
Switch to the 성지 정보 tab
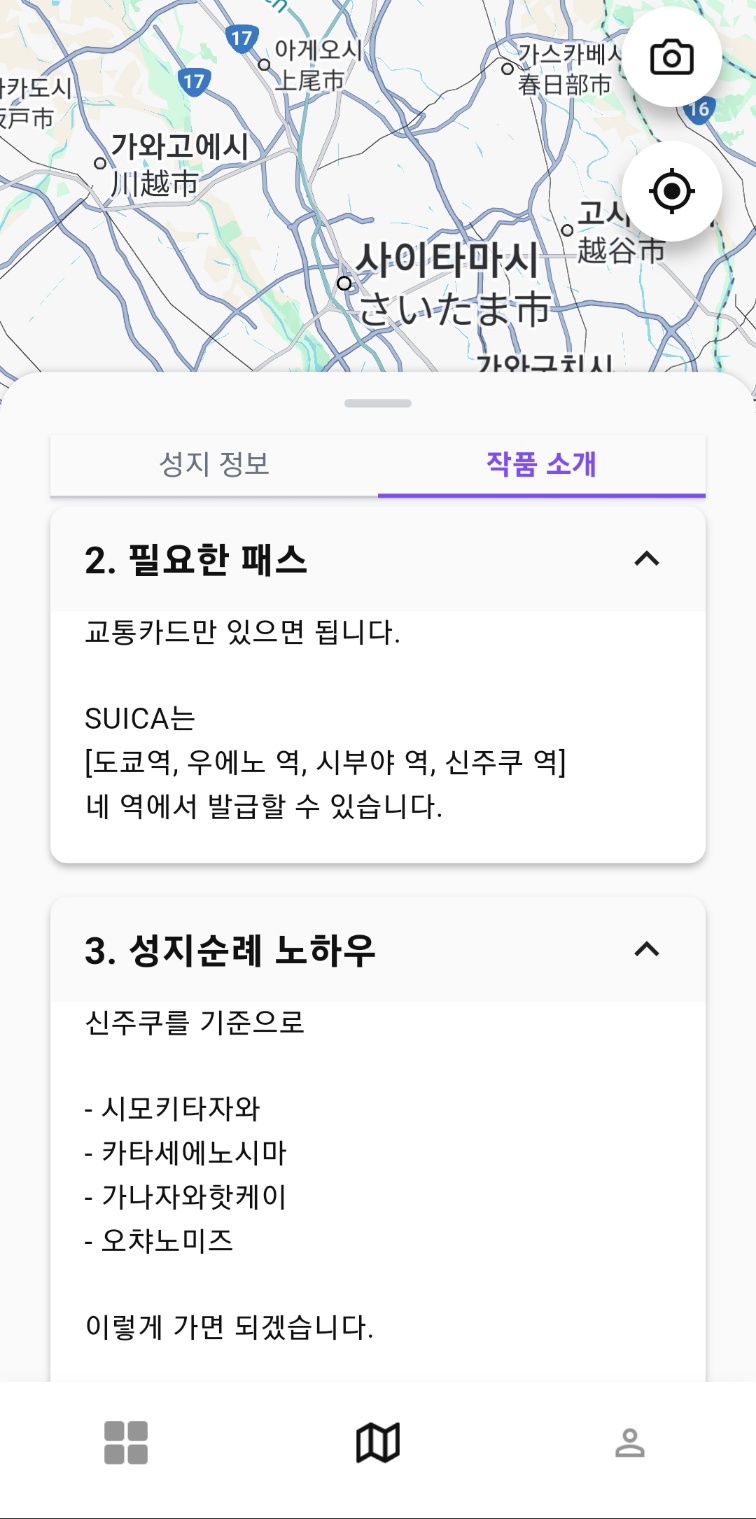[x=214, y=465]
